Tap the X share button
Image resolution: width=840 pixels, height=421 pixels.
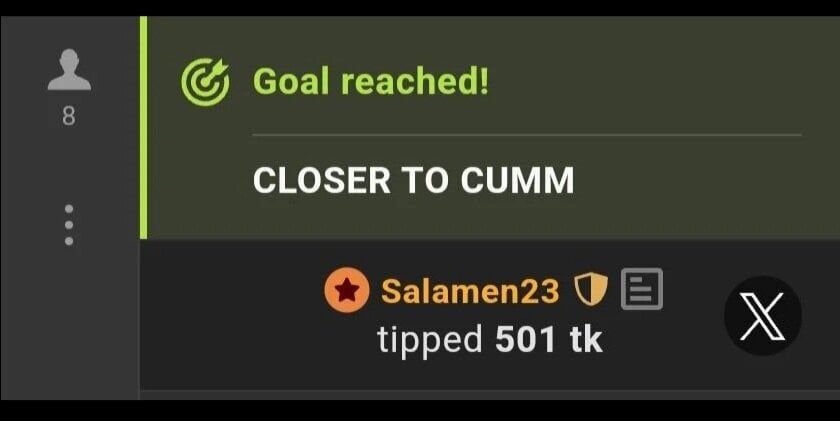[762, 316]
